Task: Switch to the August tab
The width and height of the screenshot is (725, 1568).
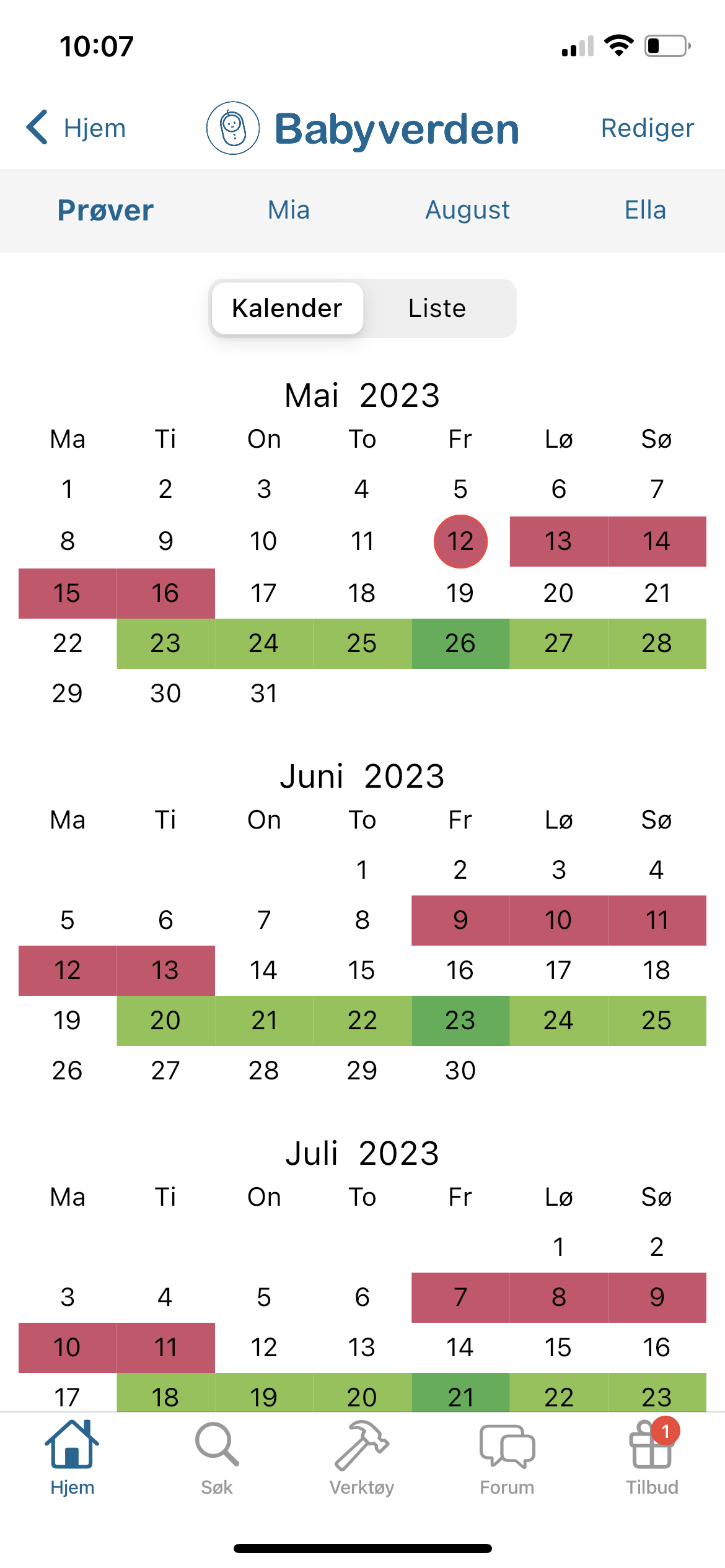Action: pyautogui.click(x=467, y=210)
